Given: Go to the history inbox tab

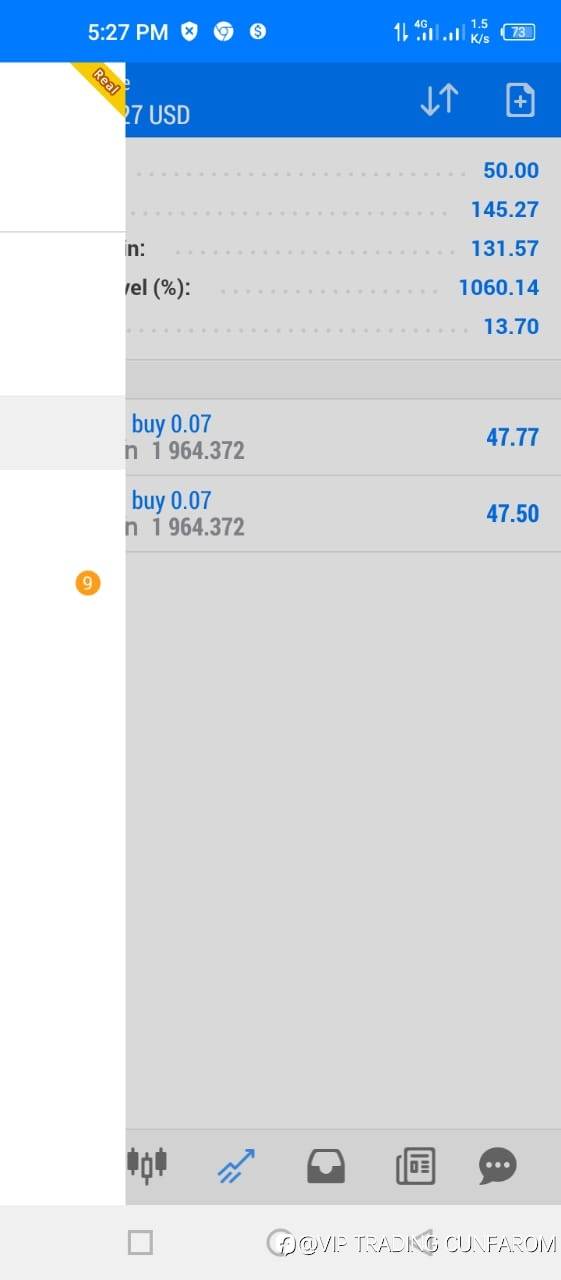Looking at the screenshot, I should pos(325,1166).
